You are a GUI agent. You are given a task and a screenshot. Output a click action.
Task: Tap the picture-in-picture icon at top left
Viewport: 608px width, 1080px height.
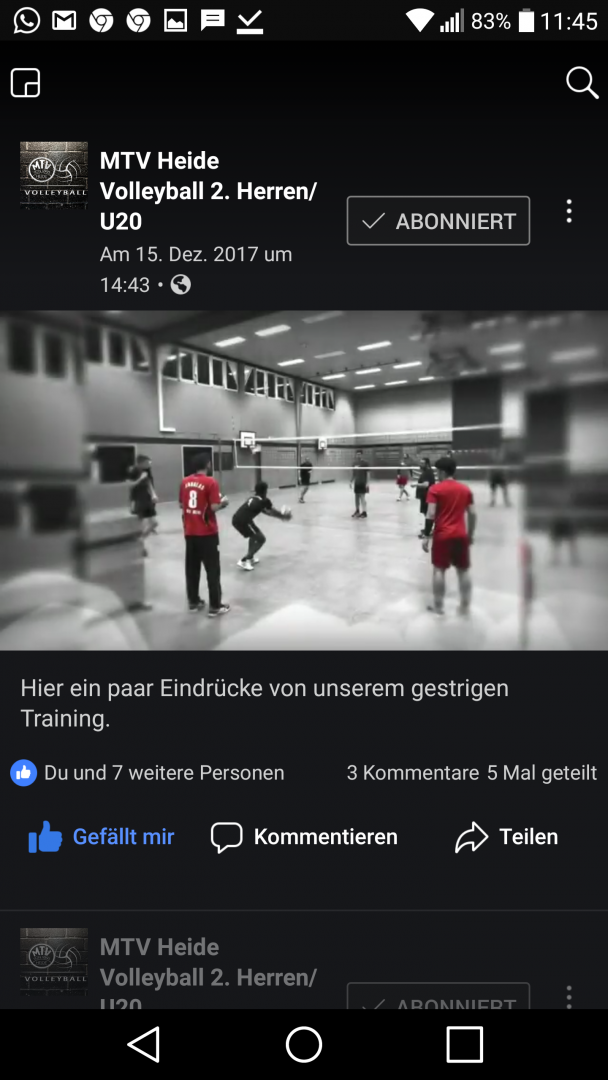pyautogui.click(x=25, y=83)
